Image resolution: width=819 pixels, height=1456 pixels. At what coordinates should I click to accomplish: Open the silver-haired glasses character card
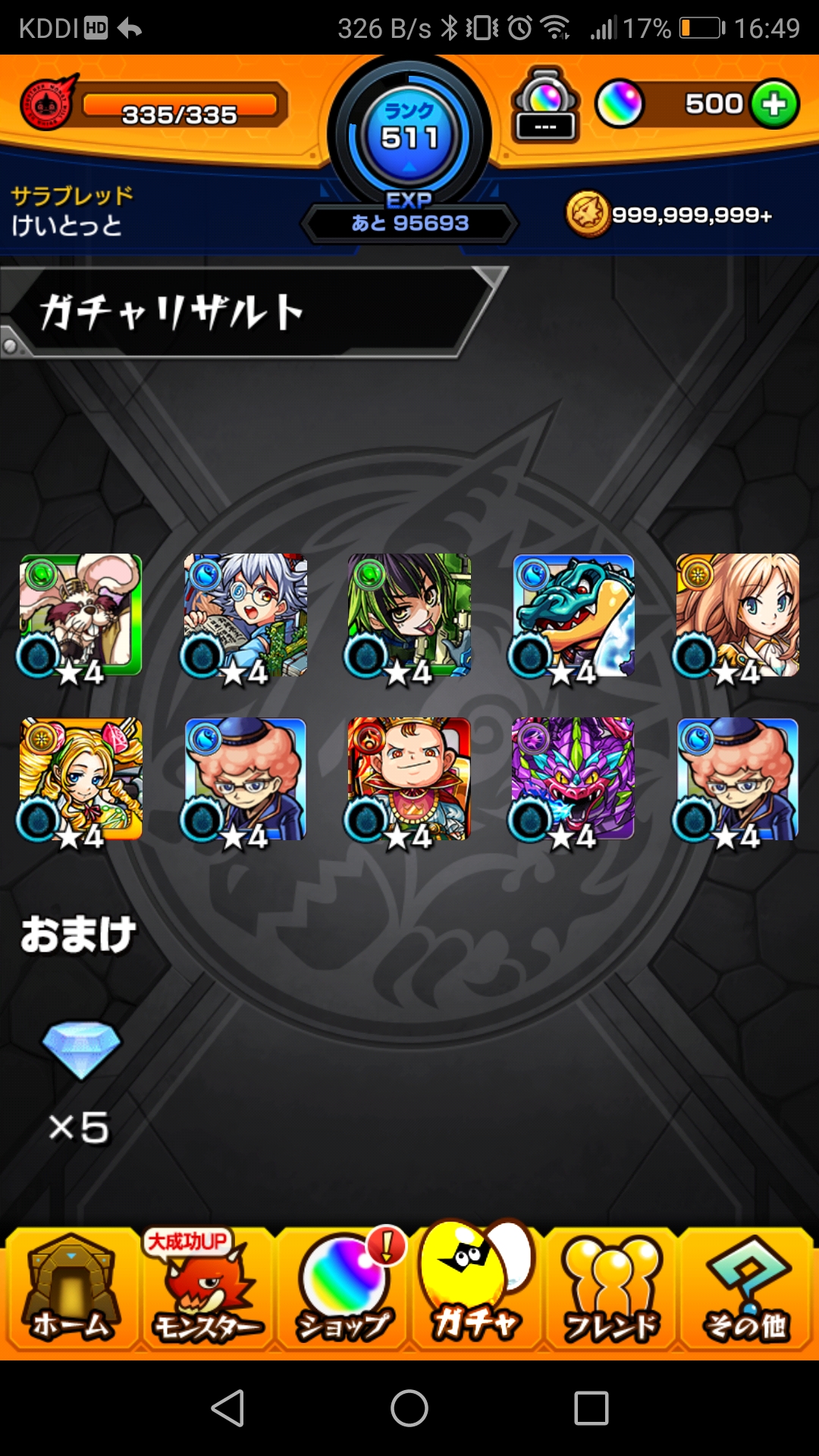pos(245,616)
